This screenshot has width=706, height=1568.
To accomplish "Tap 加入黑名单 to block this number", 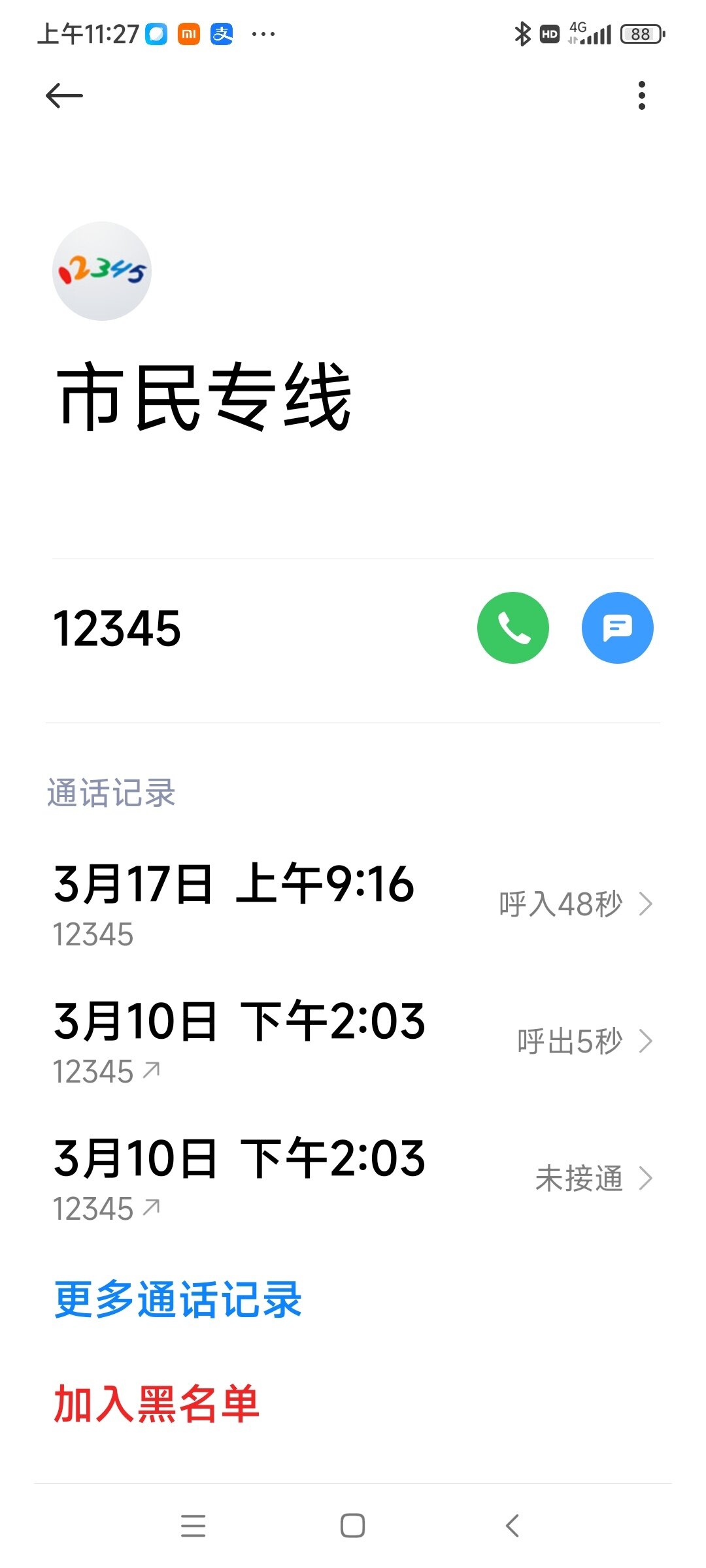I will click(x=157, y=1404).
